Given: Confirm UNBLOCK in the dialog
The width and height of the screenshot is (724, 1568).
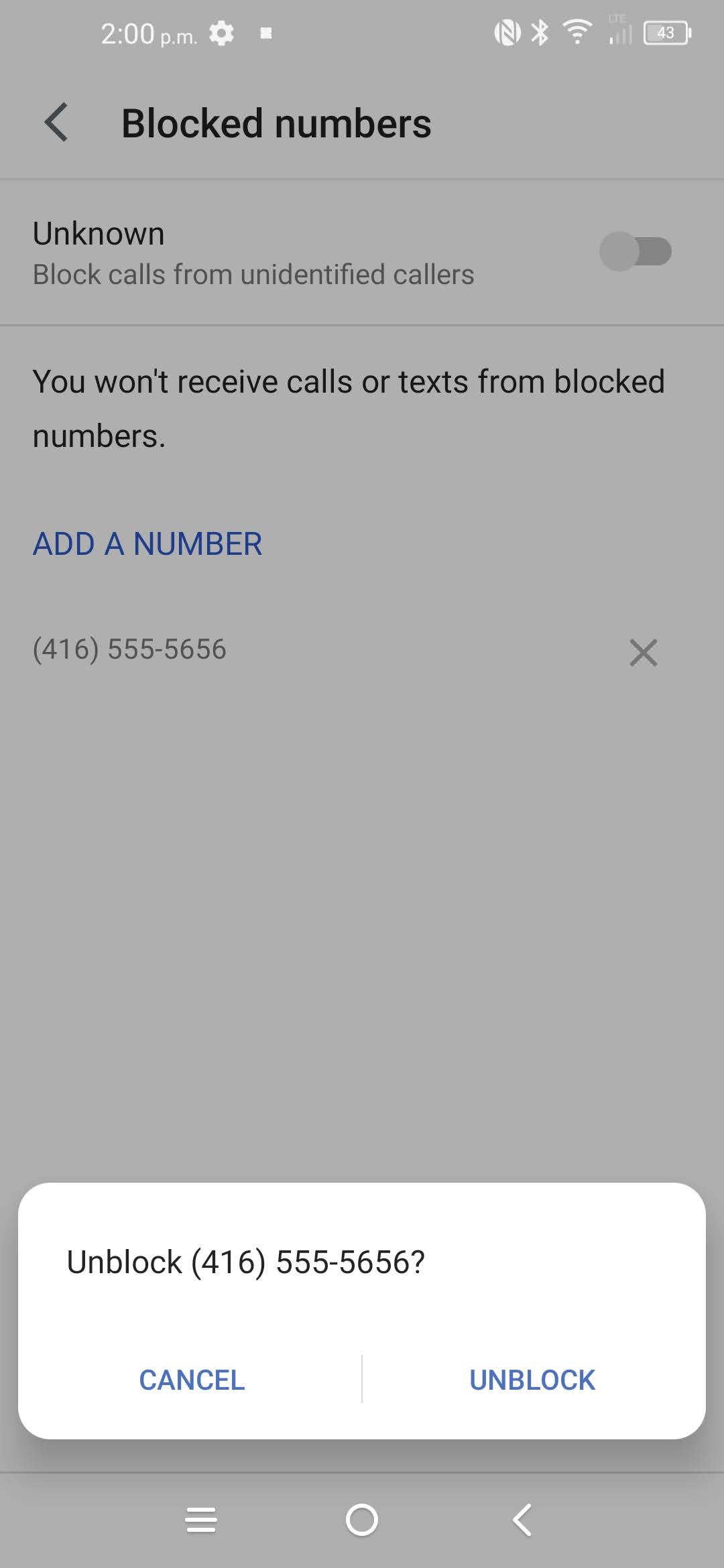Looking at the screenshot, I should (532, 1379).
